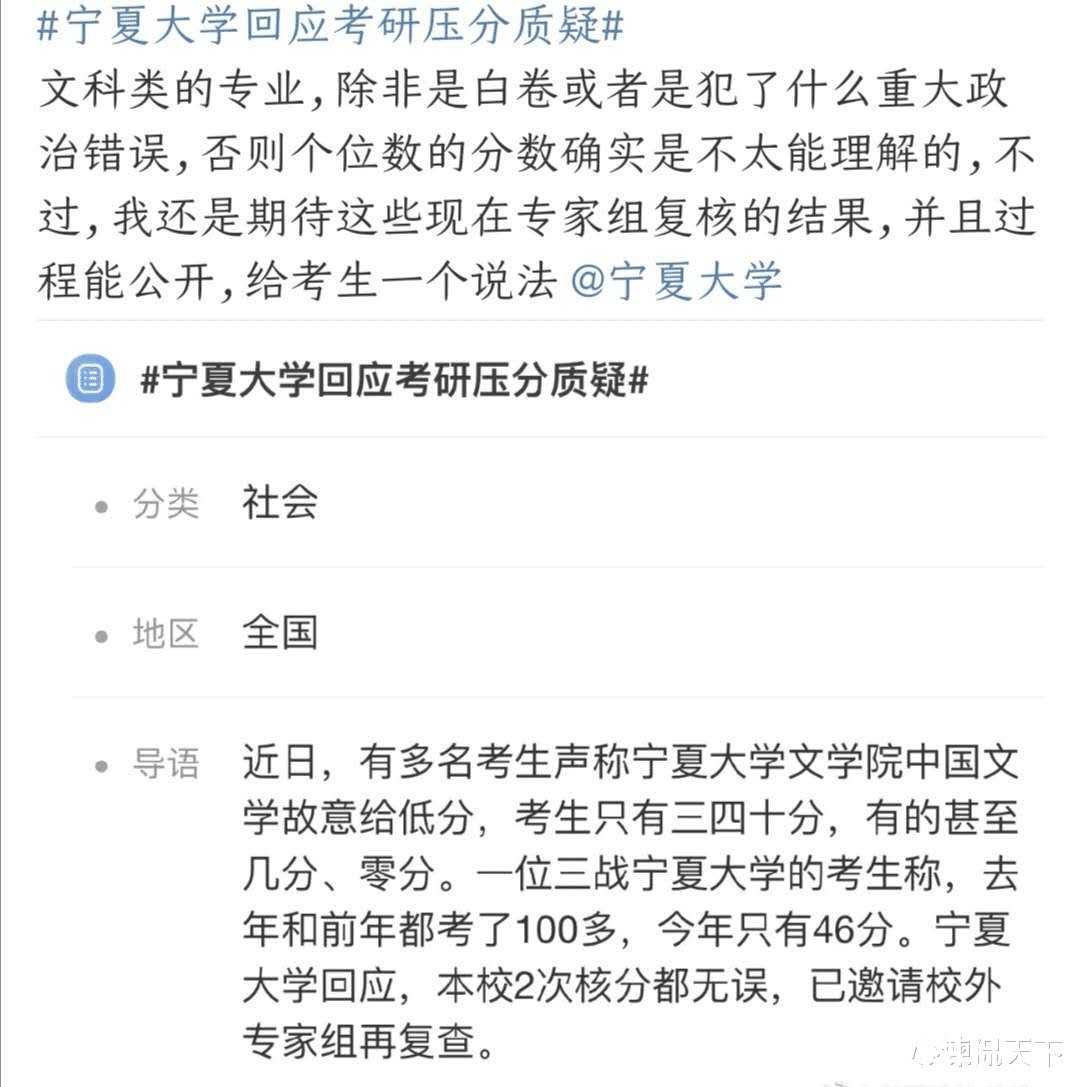Click the bullet dot beside 导语

(x=100, y=766)
